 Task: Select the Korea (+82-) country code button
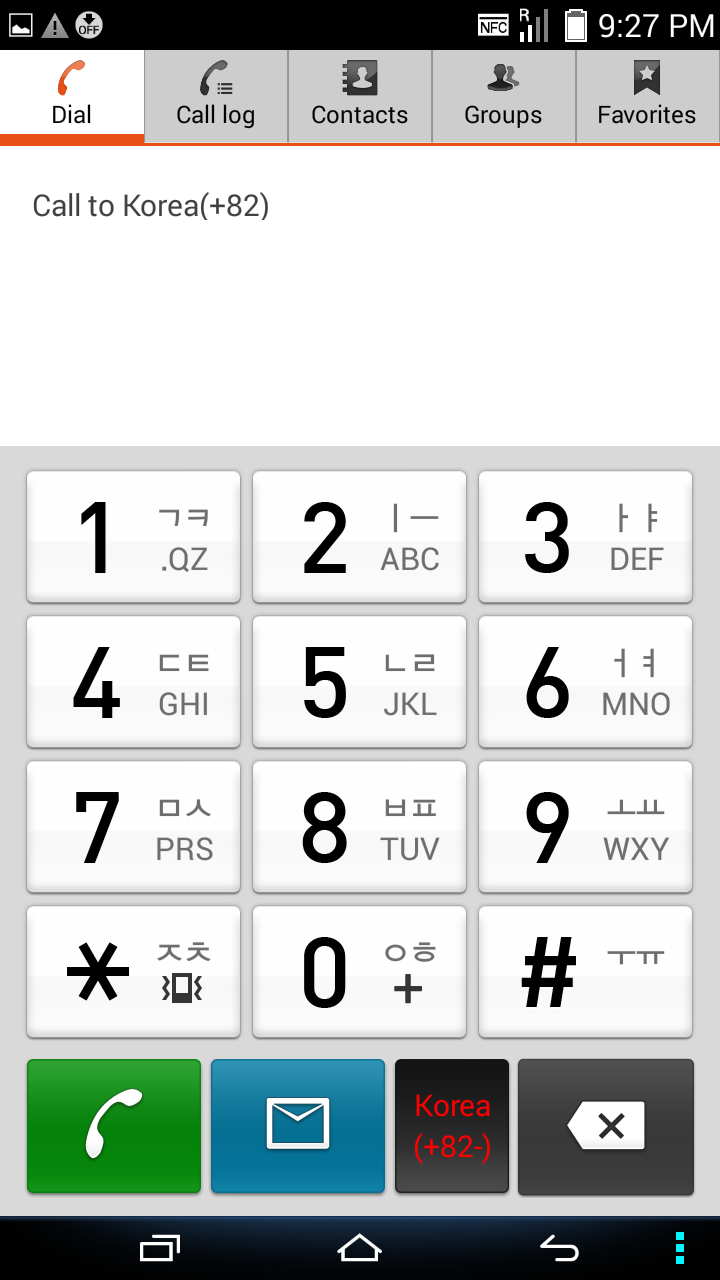coord(452,1126)
